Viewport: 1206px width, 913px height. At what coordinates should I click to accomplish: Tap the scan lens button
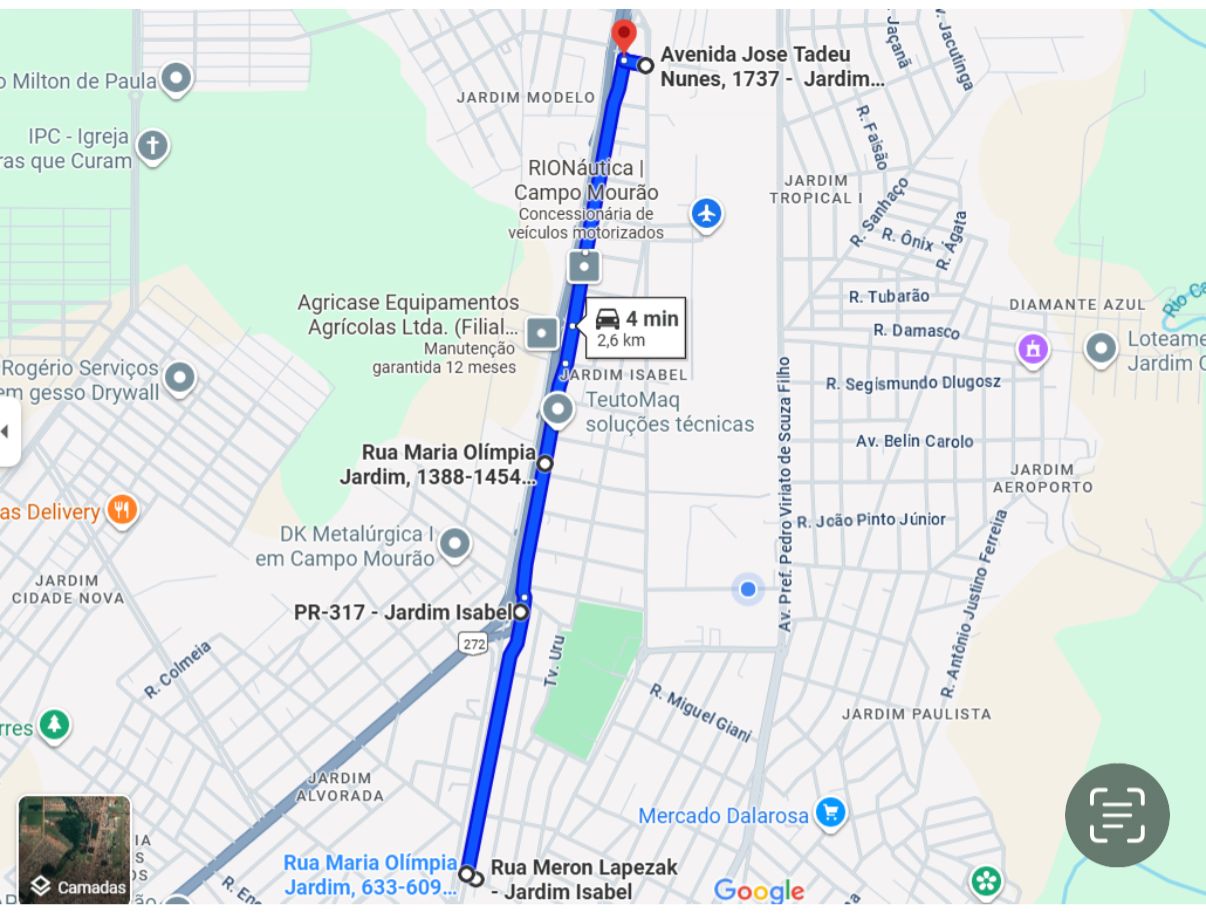[1116, 815]
